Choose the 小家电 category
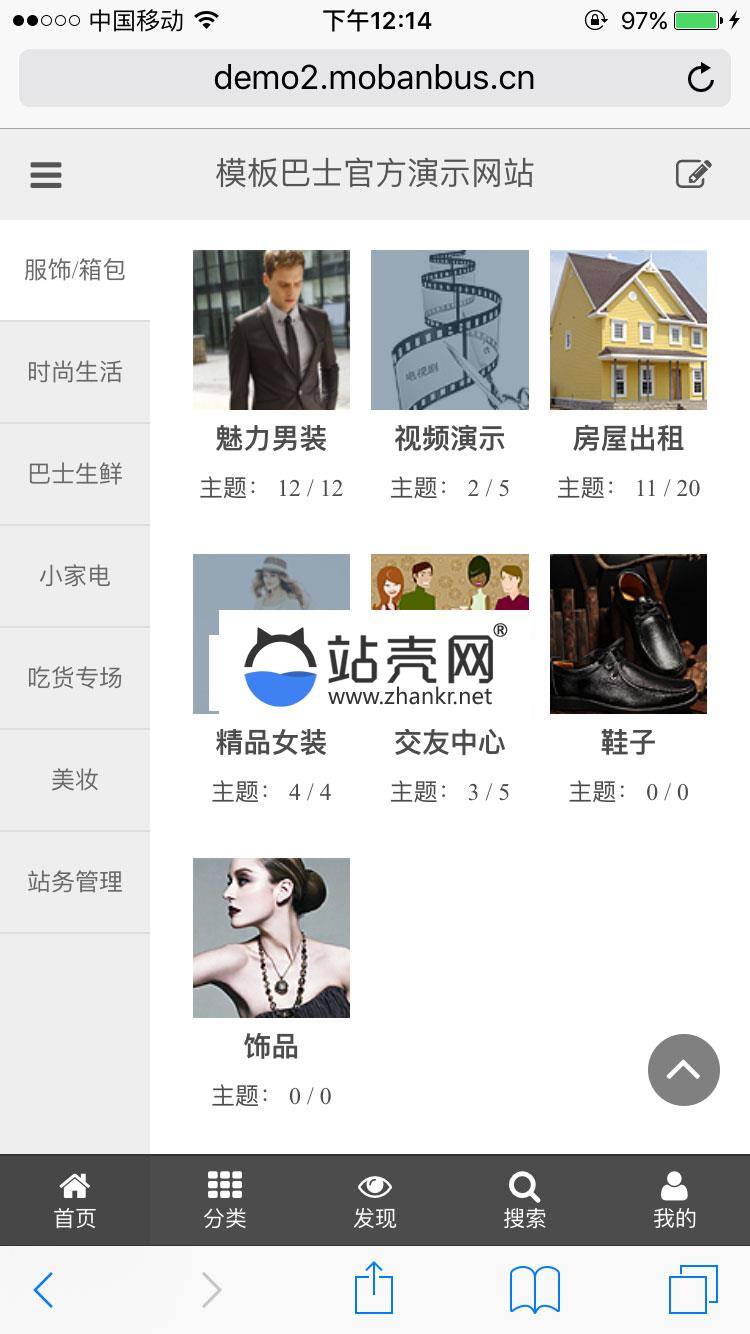Screen dimensions: 750x1334 click(75, 576)
